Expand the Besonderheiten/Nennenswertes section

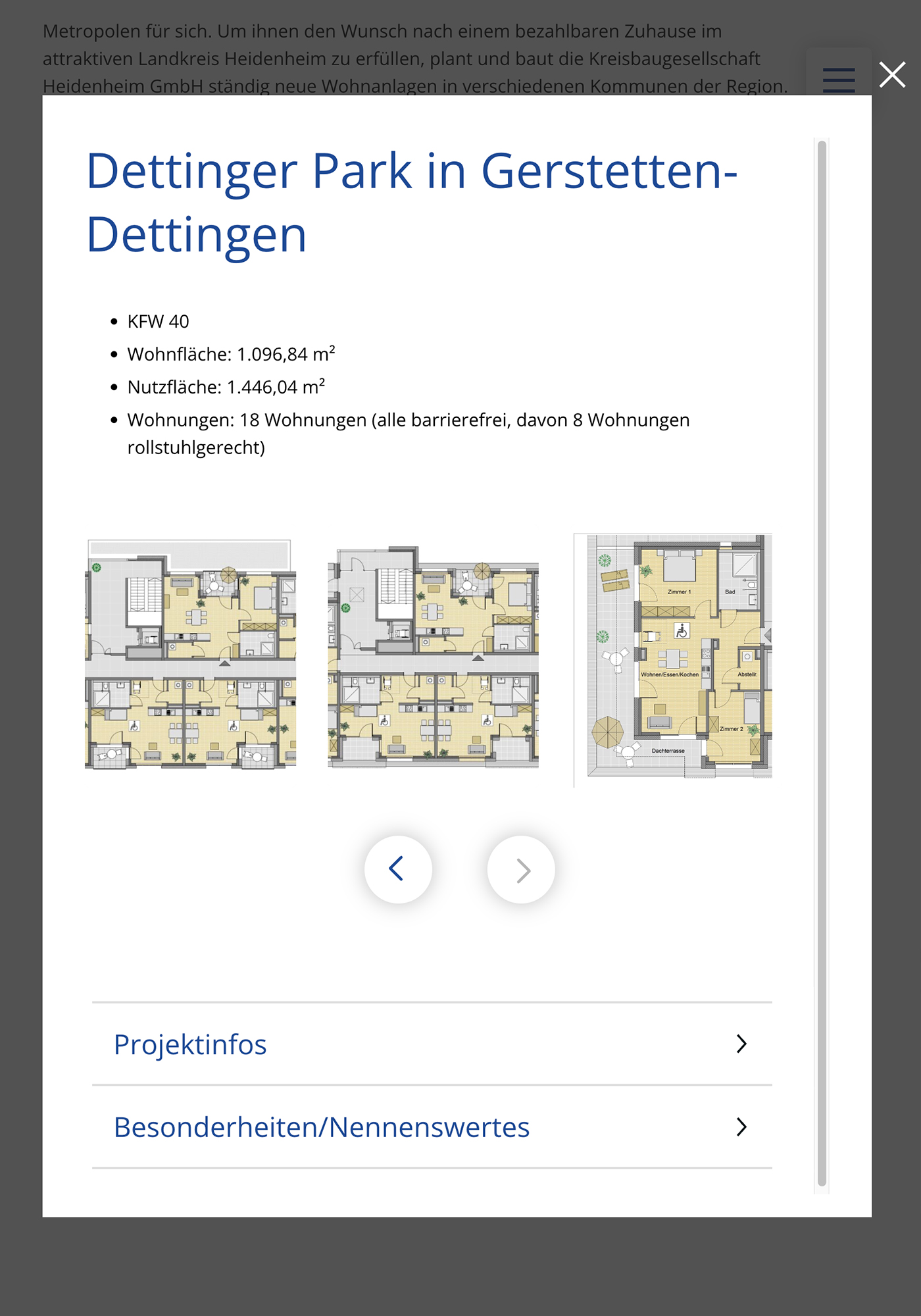pyautogui.click(x=432, y=1127)
